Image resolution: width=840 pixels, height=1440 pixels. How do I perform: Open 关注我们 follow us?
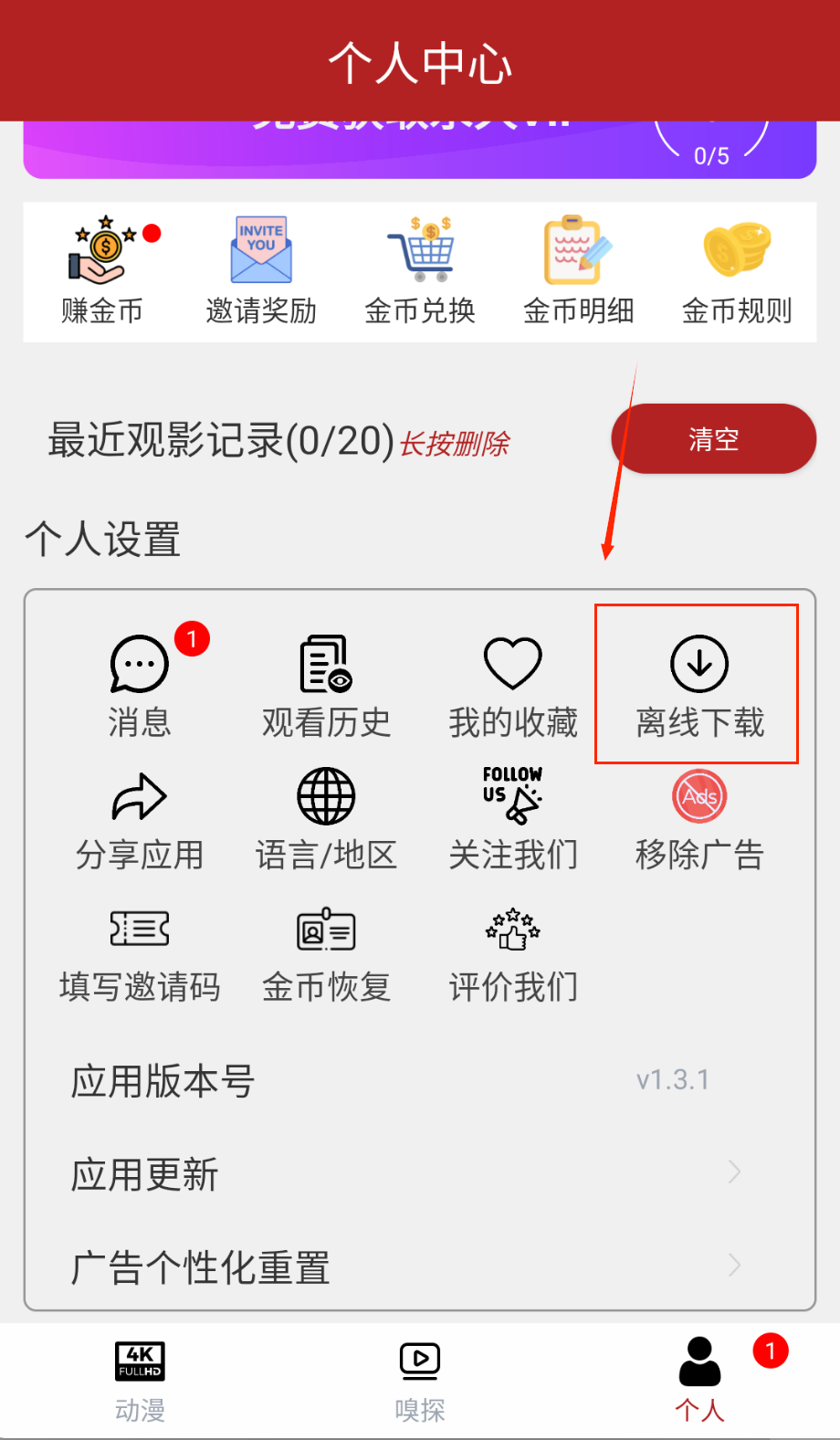pos(513,819)
